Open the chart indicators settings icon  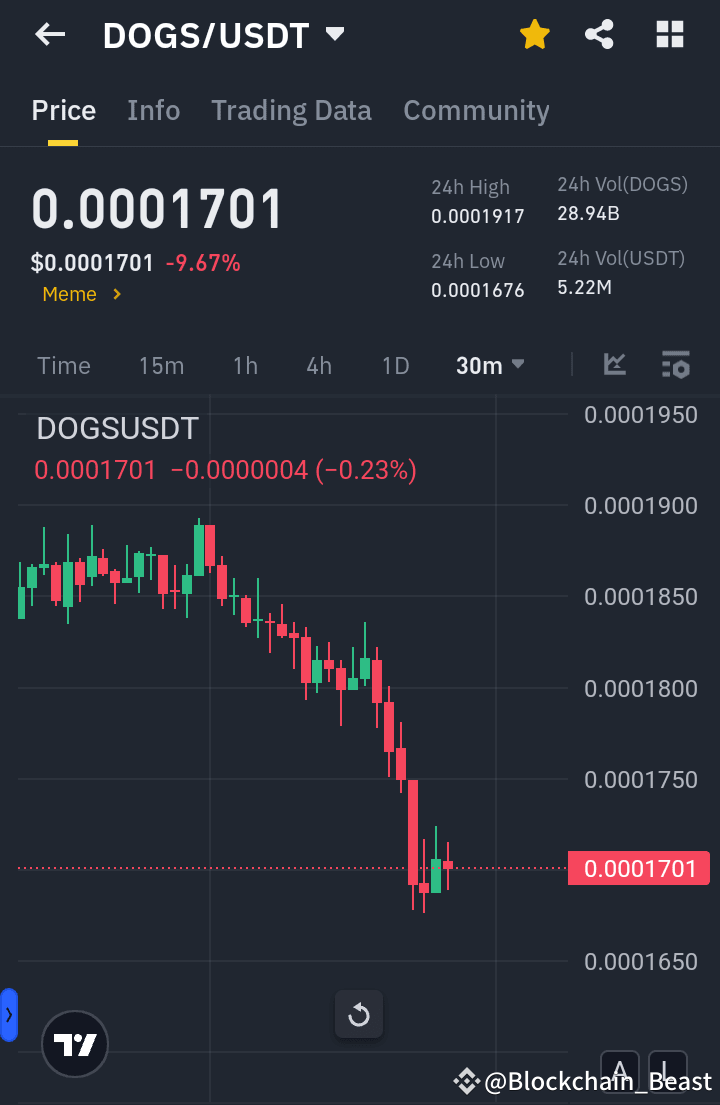tap(676, 366)
